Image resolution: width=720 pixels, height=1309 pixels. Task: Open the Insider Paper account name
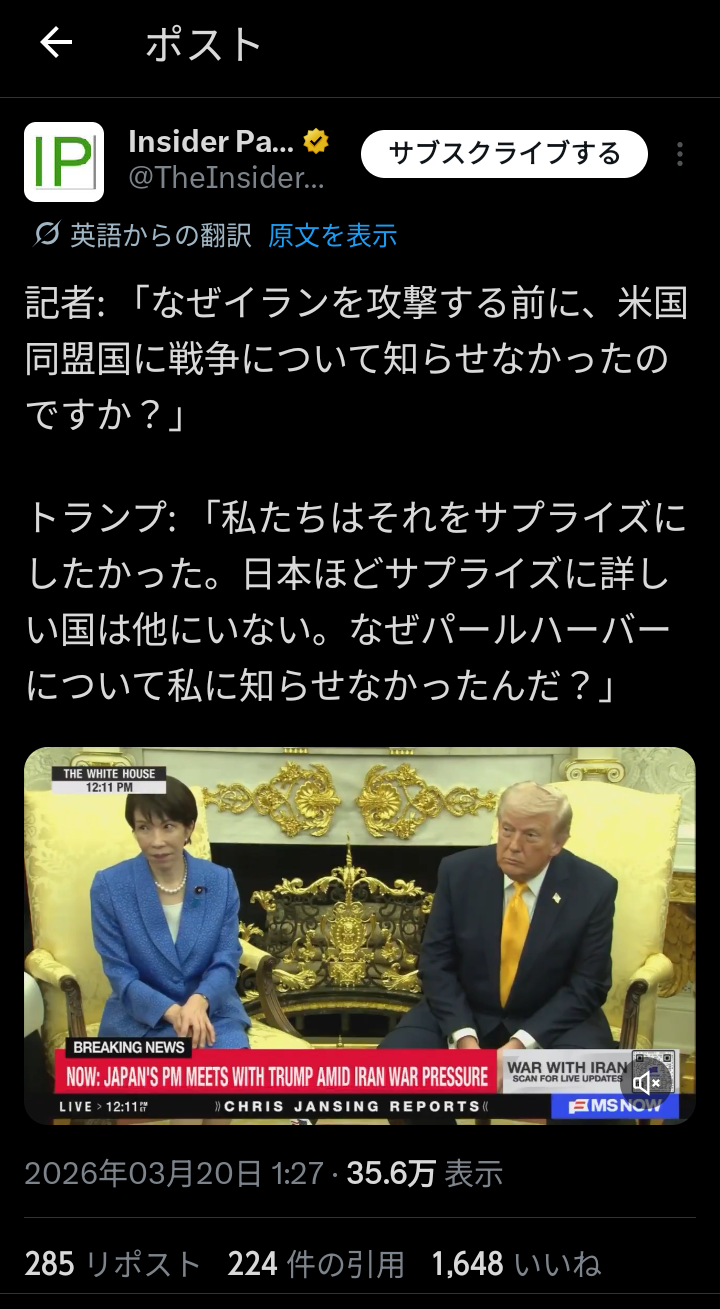point(212,142)
